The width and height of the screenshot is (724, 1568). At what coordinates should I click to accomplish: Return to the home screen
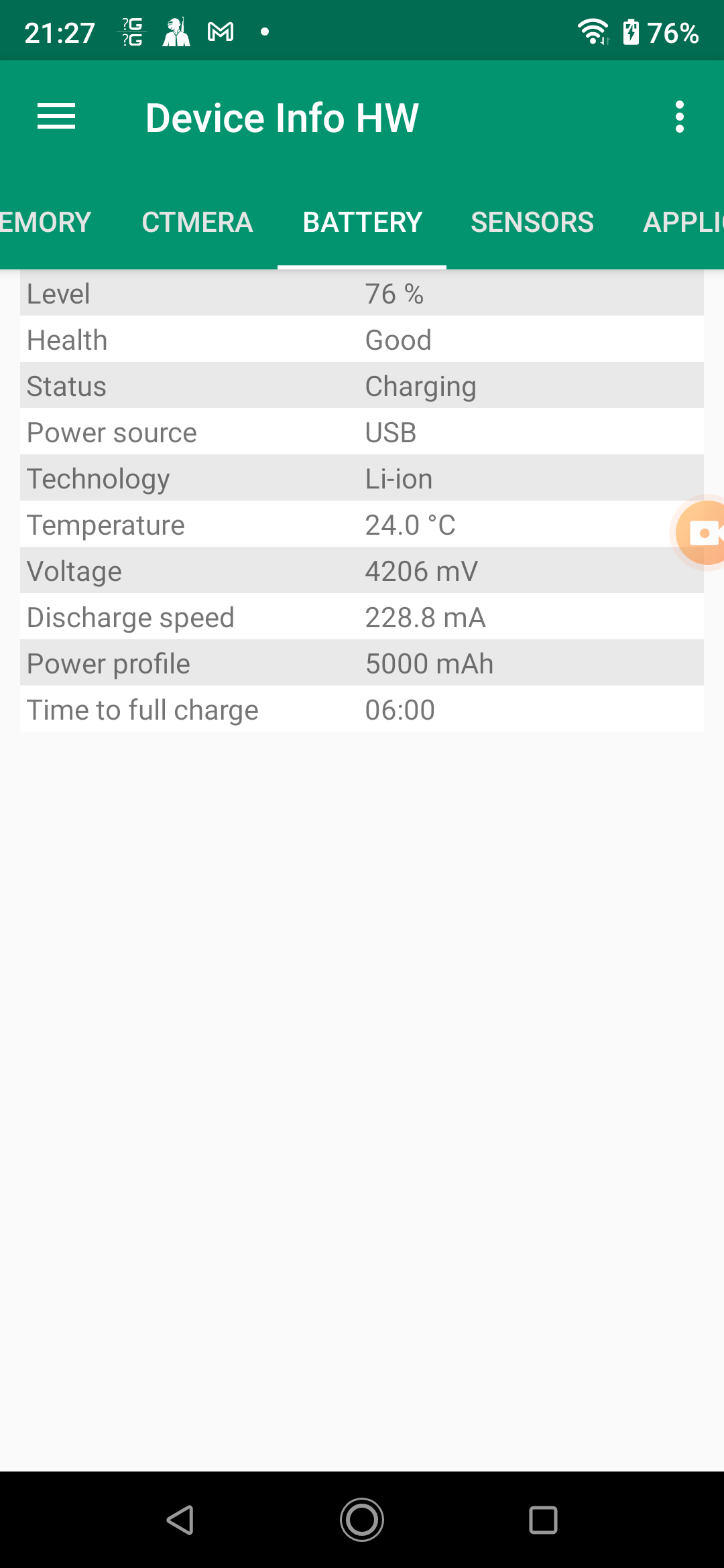362,1520
